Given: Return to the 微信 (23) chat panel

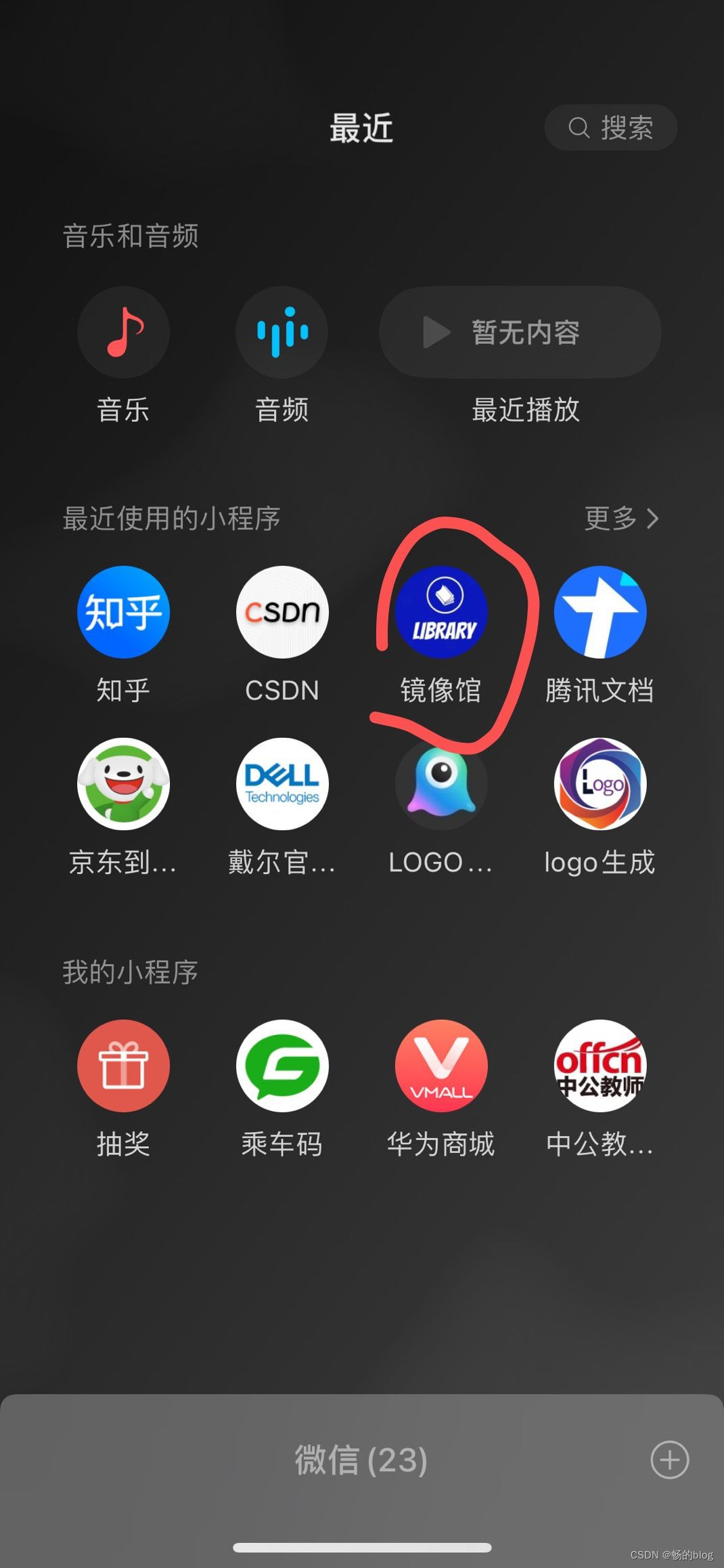Looking at the screenshot, I should [361, 1460].
